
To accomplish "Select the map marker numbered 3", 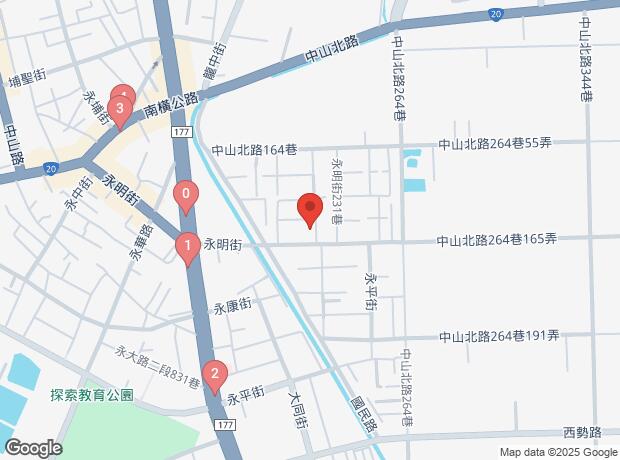I will [120, 107].
